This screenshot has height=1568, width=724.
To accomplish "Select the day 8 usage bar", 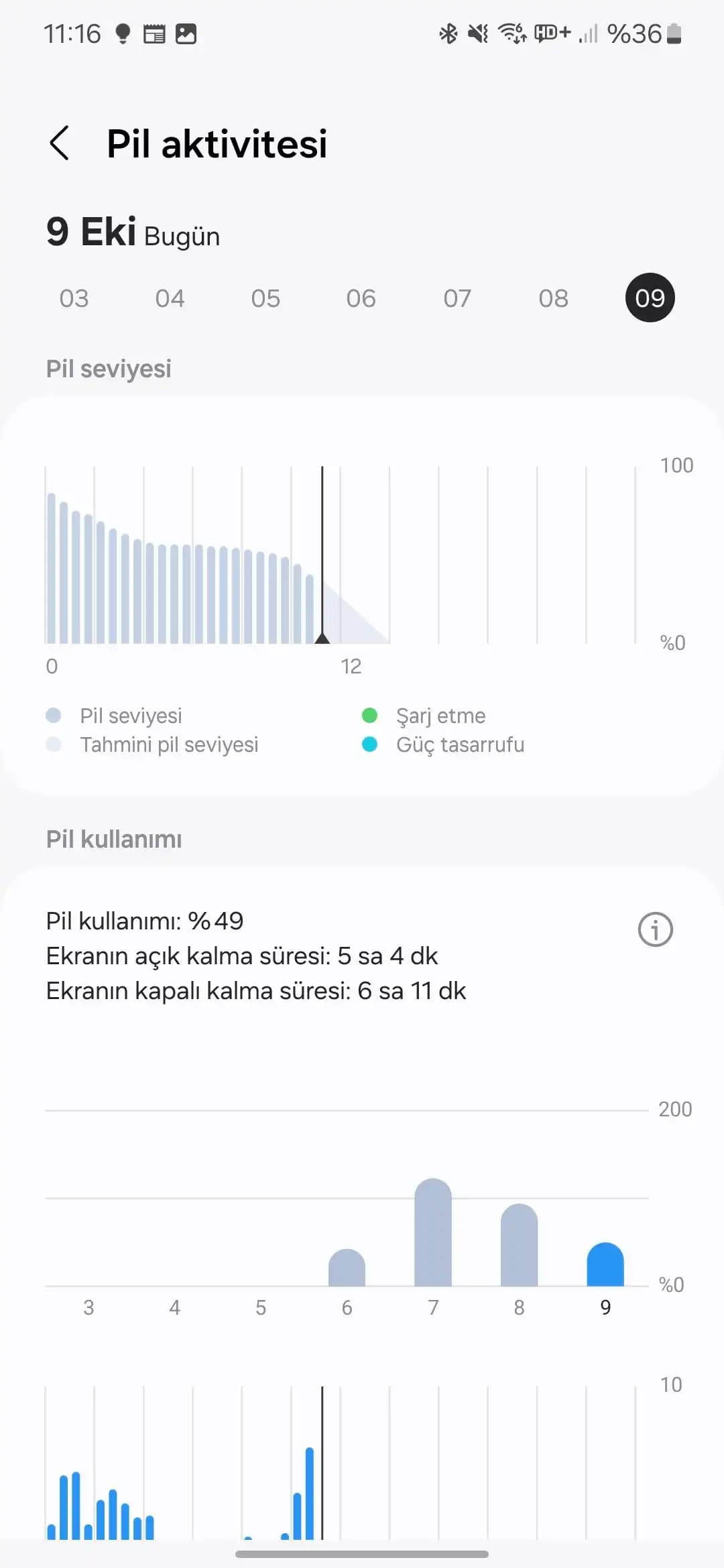I will pos(519,1246).
